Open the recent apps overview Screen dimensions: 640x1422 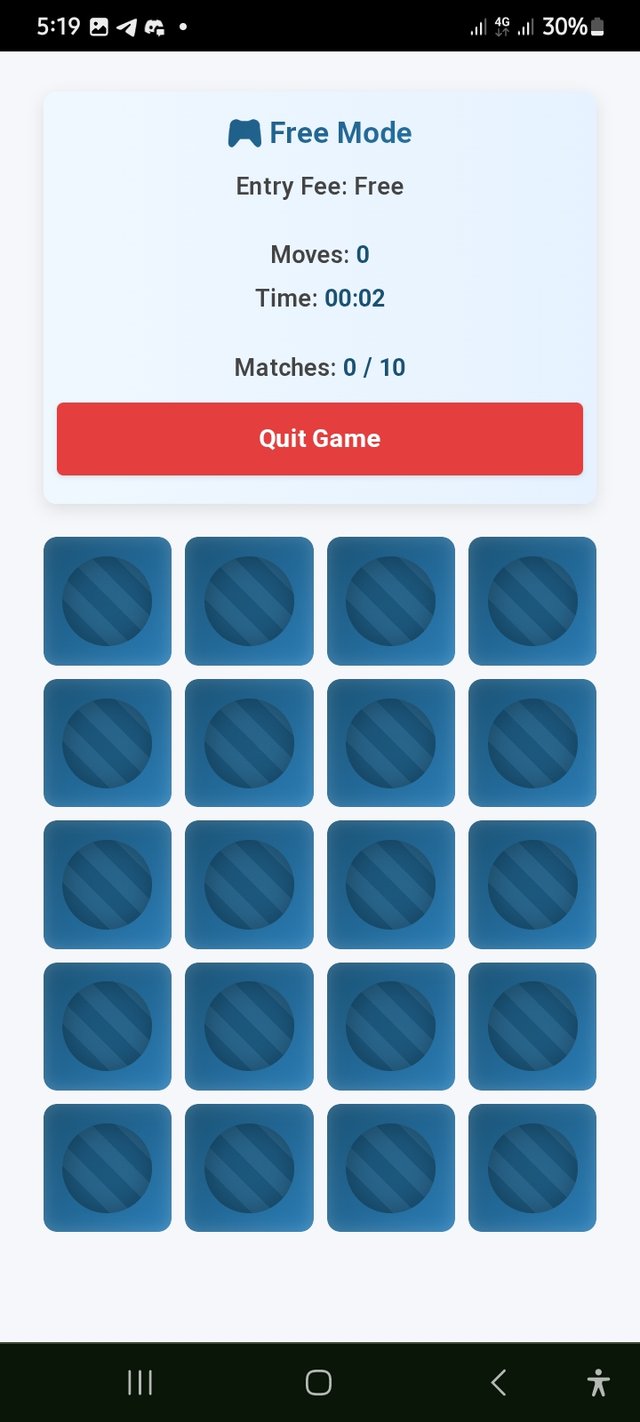[140, 1382]
